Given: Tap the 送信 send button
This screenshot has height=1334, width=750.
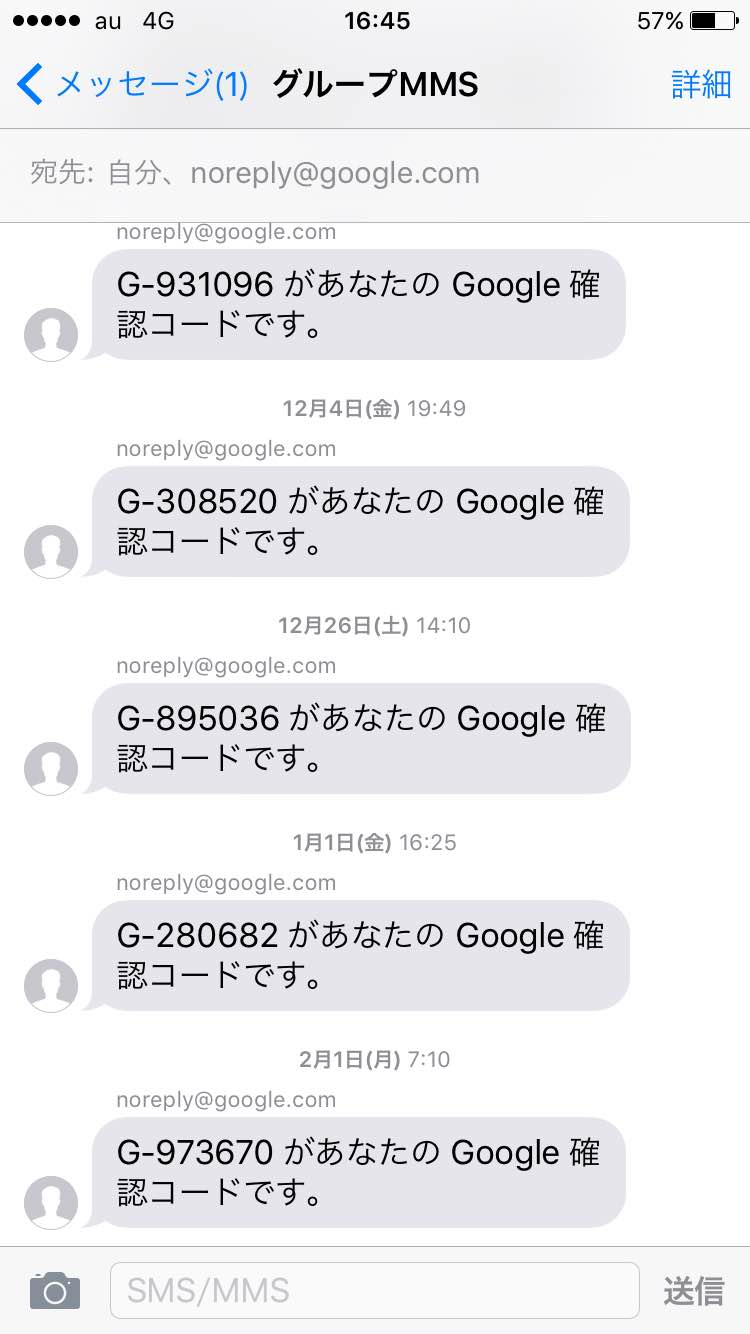Looking at the screenshot, I should click(693, 1290).
